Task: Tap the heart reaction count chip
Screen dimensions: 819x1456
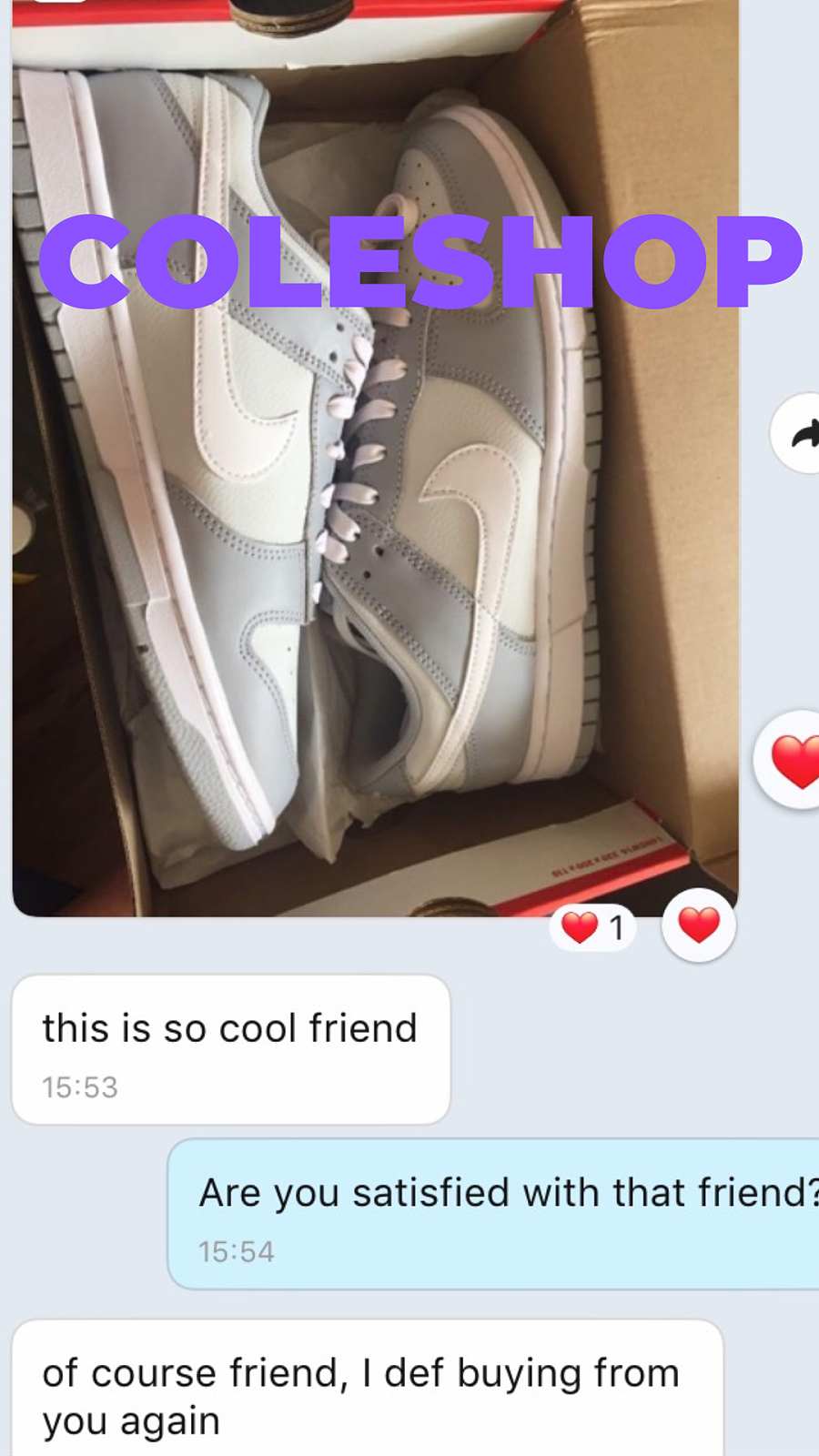Action: tap(593, 927)
